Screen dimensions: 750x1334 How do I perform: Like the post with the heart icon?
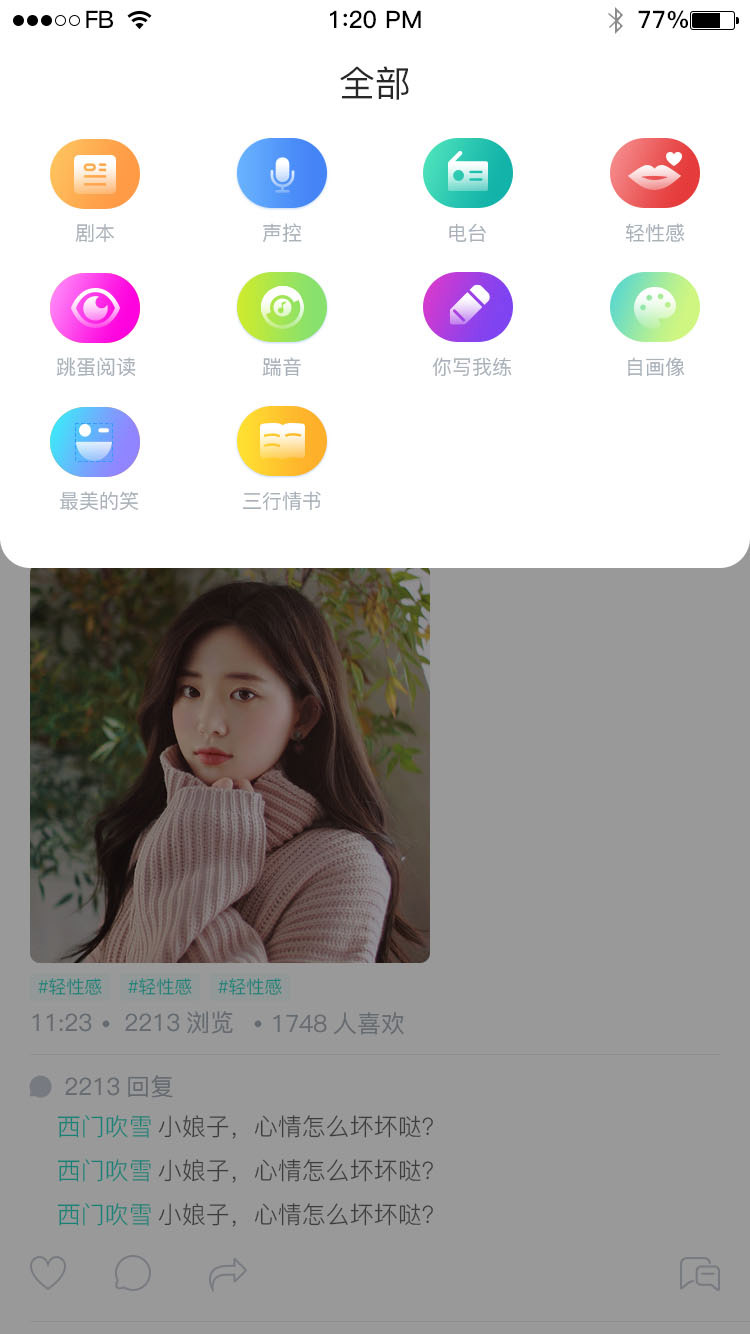pos(48,1274)
